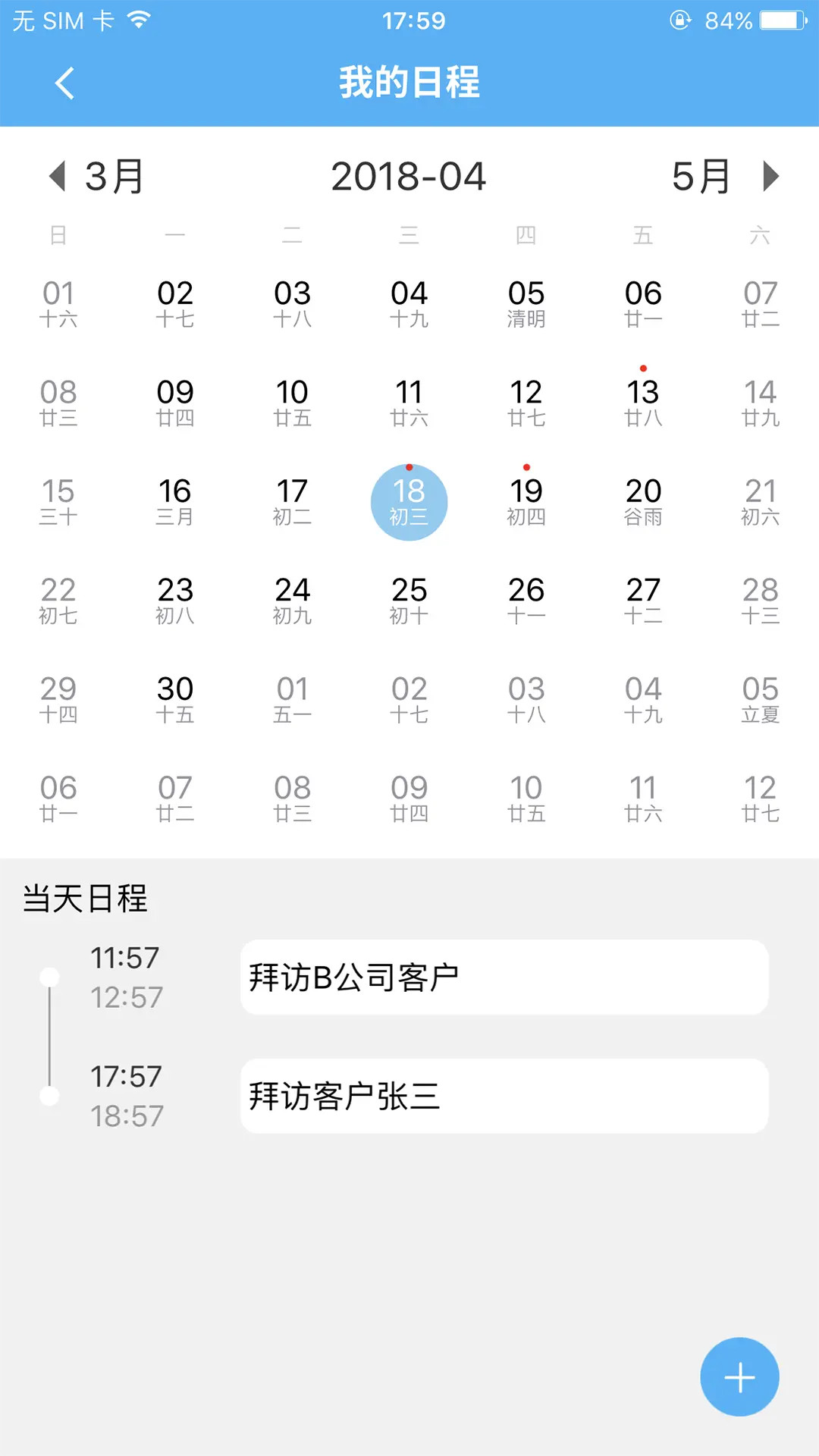Select 谷雨 on April 20
Image resolution: width=819 pixels, height=1456 pixels.
click(643, 500)
